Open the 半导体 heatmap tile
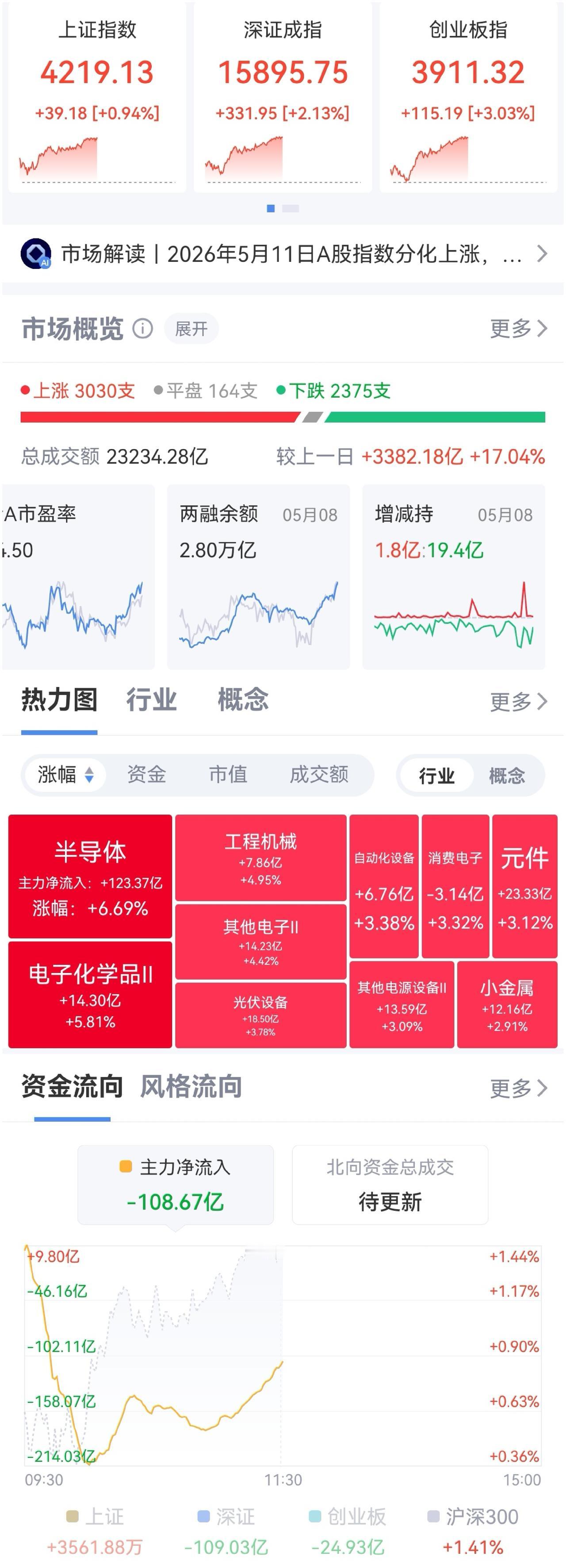 point(90,876)
